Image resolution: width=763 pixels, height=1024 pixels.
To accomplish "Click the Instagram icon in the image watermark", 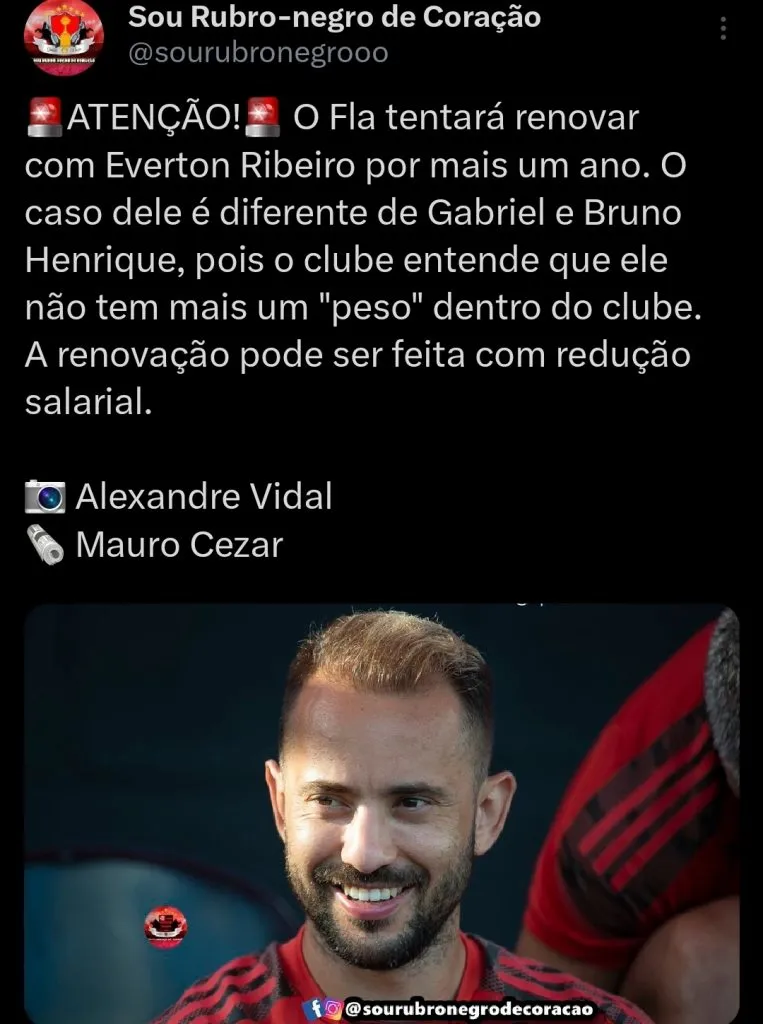I will pyautogui.click(x=331, y=1007).
